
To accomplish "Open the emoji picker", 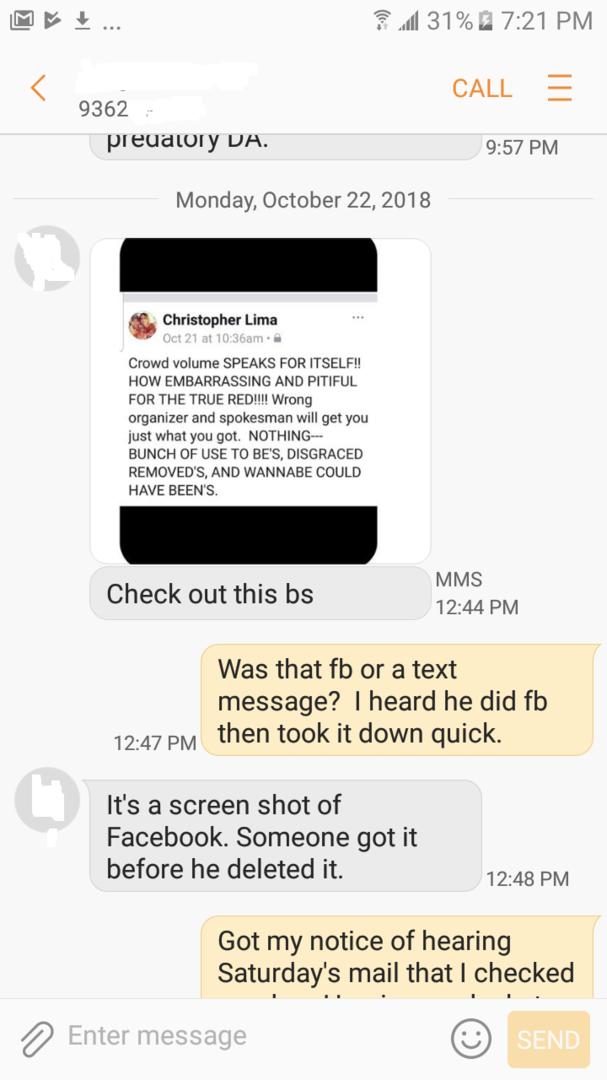I will click(470, 1038).
